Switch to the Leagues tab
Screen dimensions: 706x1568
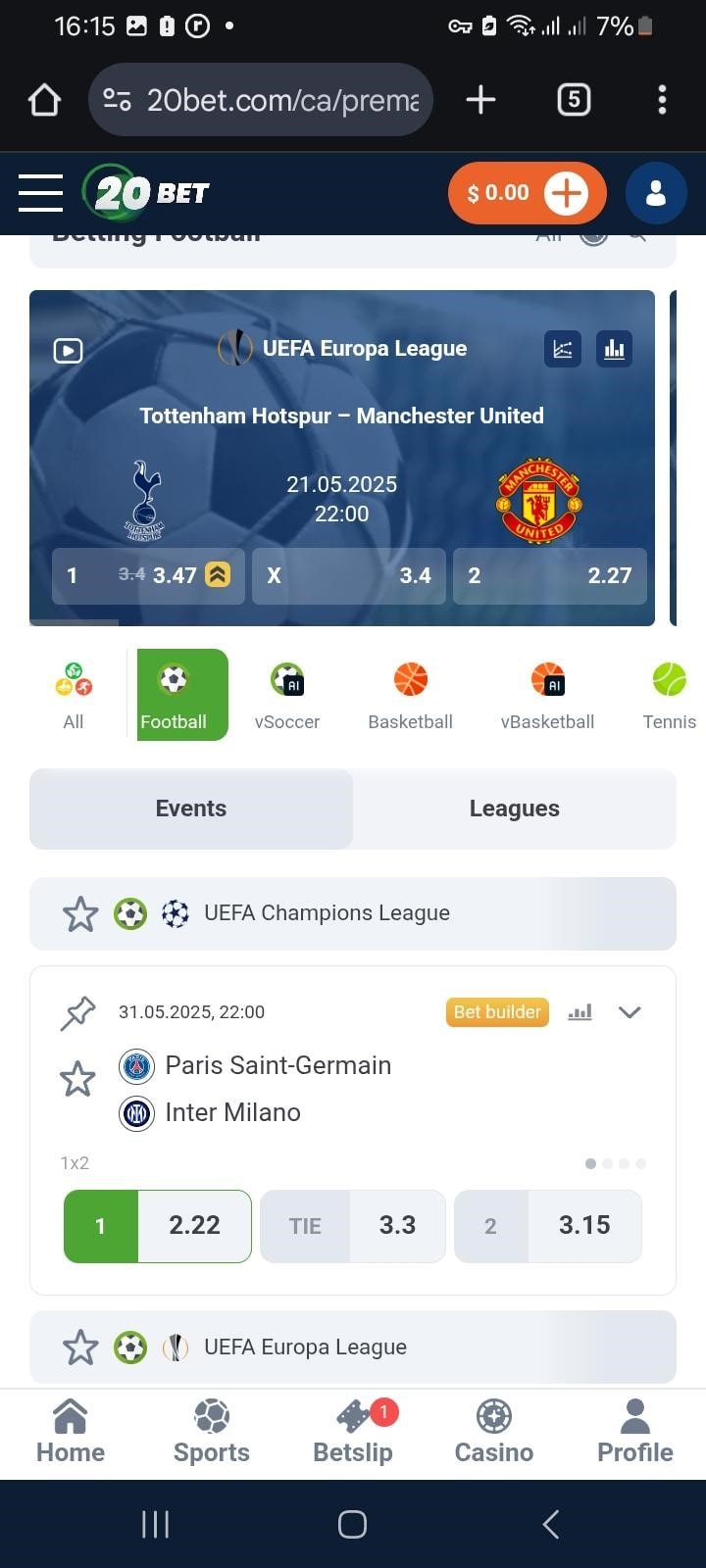(x=514, y=808)
